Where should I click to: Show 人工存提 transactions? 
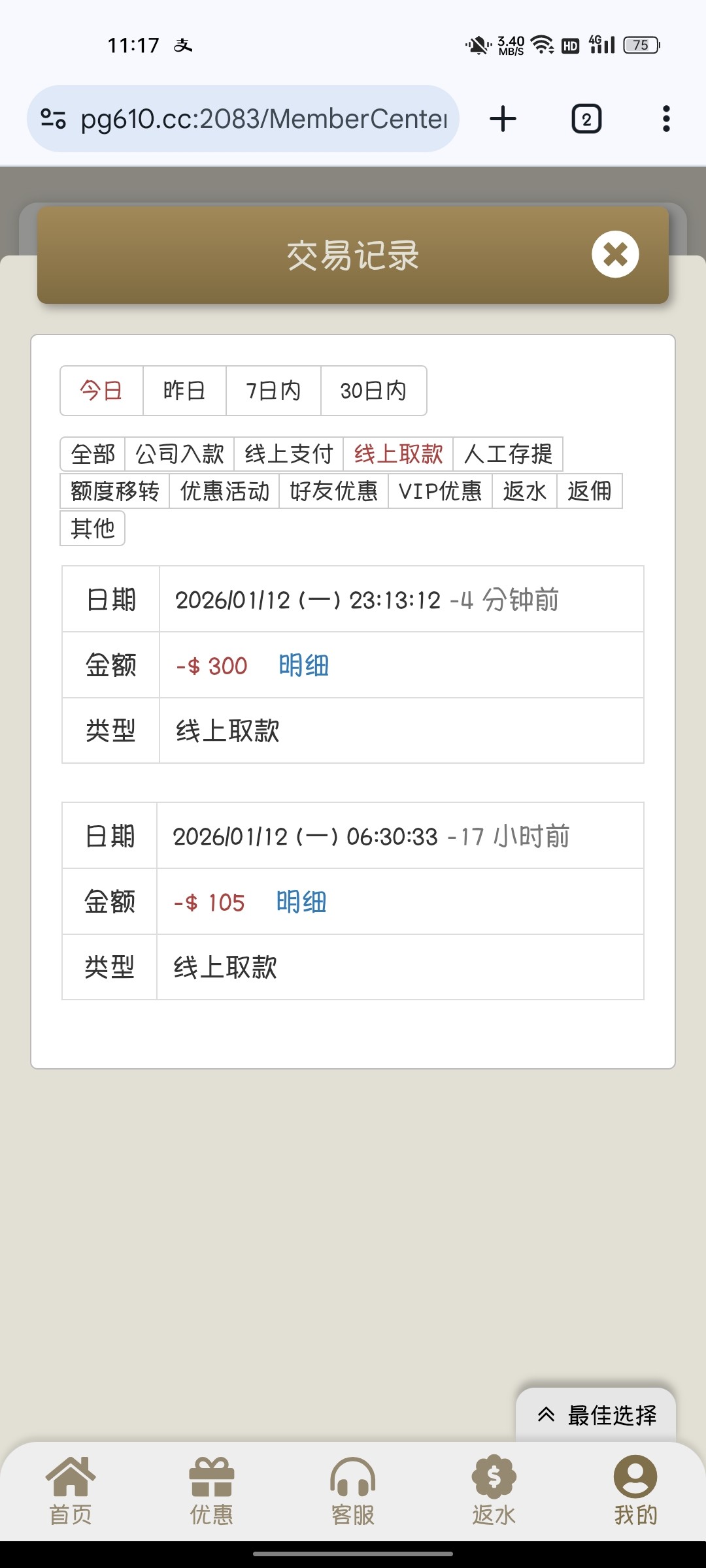point(508,454)
